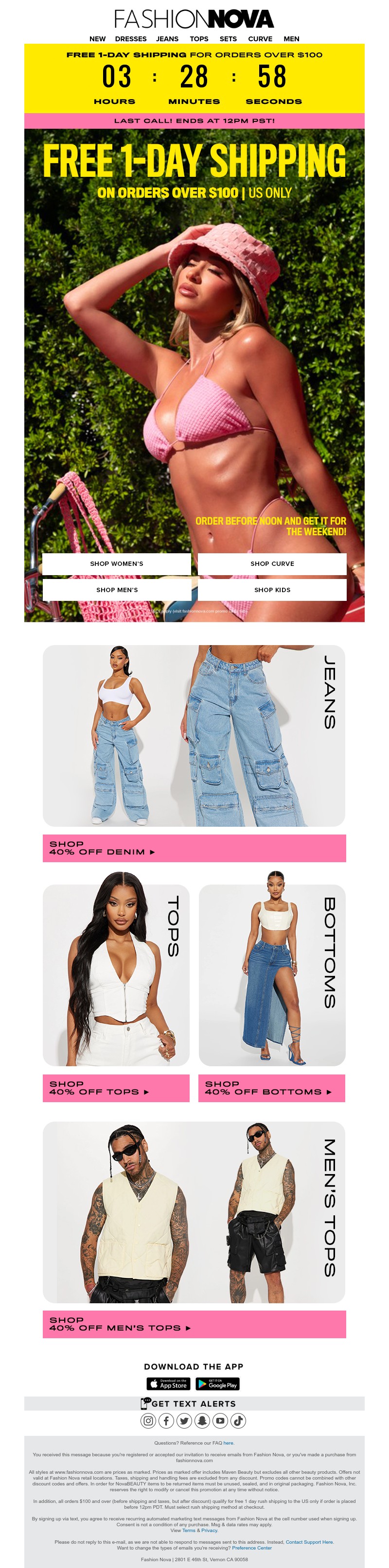Visit the TikTok social icon
The height and width of the screenshot is (1568, 389).
pos(238,1421)
